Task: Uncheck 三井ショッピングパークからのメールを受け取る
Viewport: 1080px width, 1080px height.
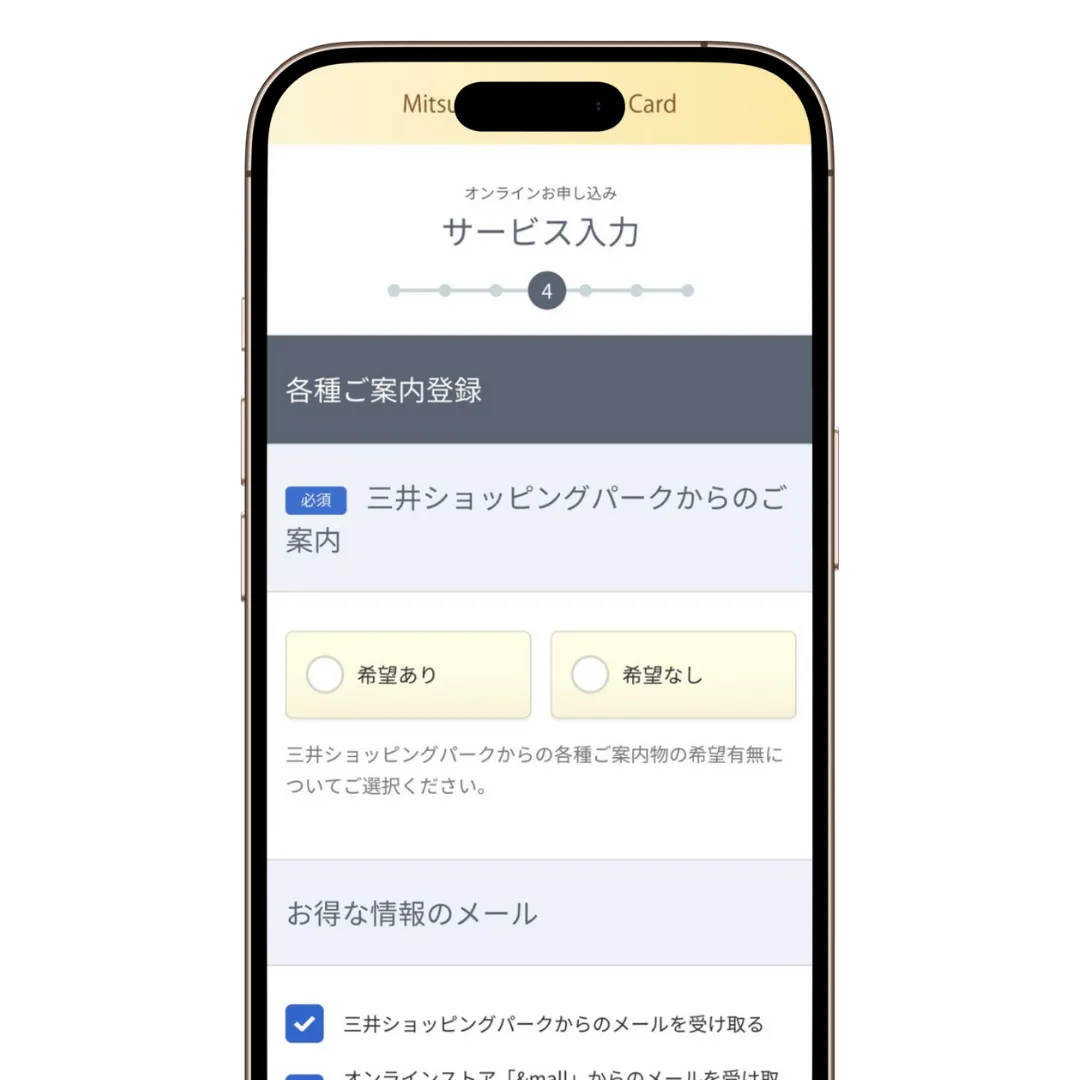Action: 304,1024
